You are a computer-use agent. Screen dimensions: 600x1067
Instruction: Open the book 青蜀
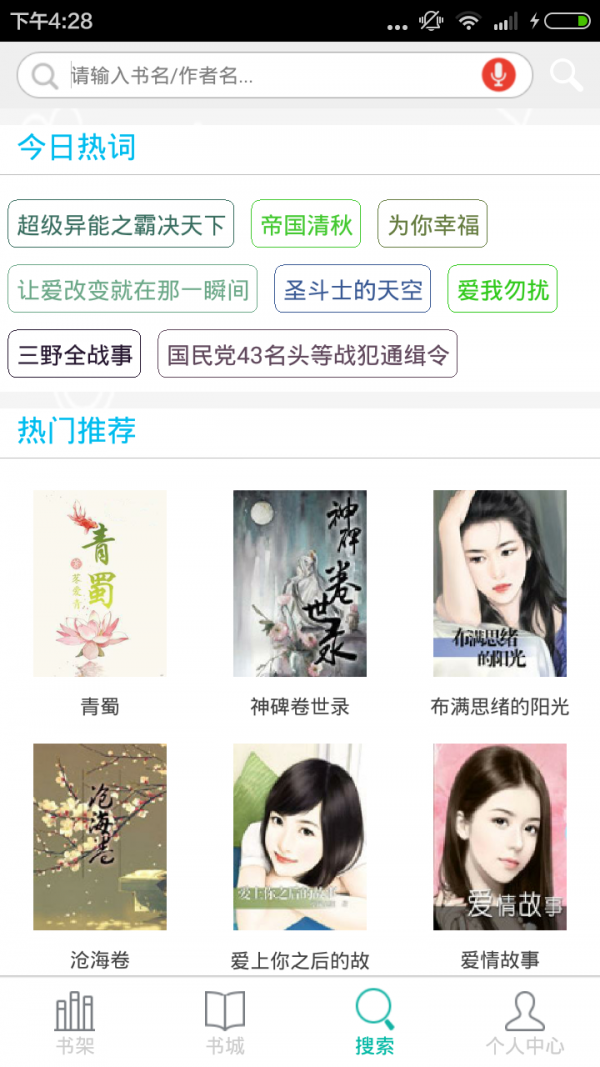tap(100, 584)
